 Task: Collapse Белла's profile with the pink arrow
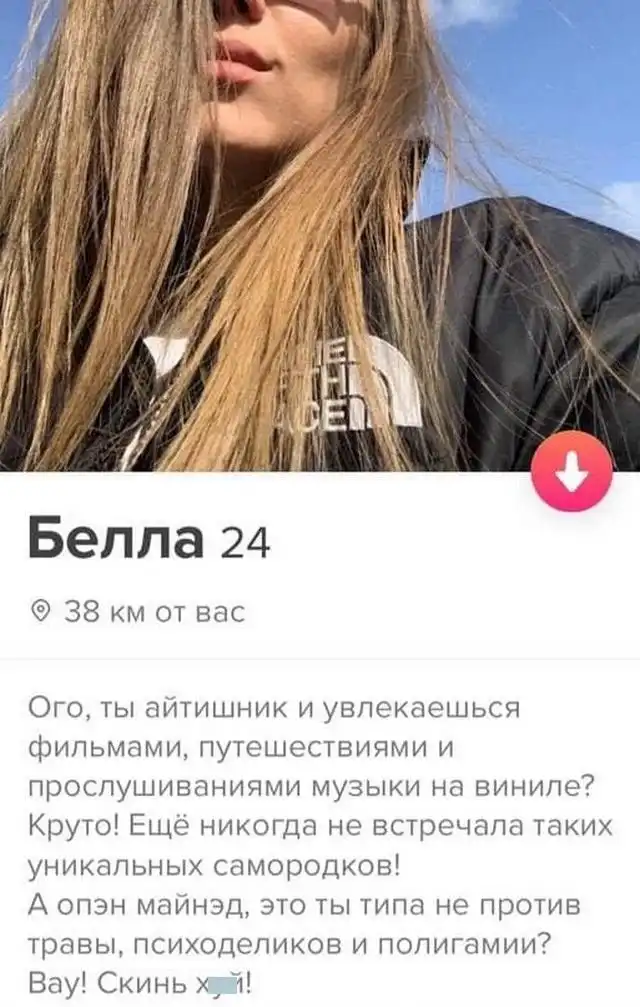[x=571, y=472]
